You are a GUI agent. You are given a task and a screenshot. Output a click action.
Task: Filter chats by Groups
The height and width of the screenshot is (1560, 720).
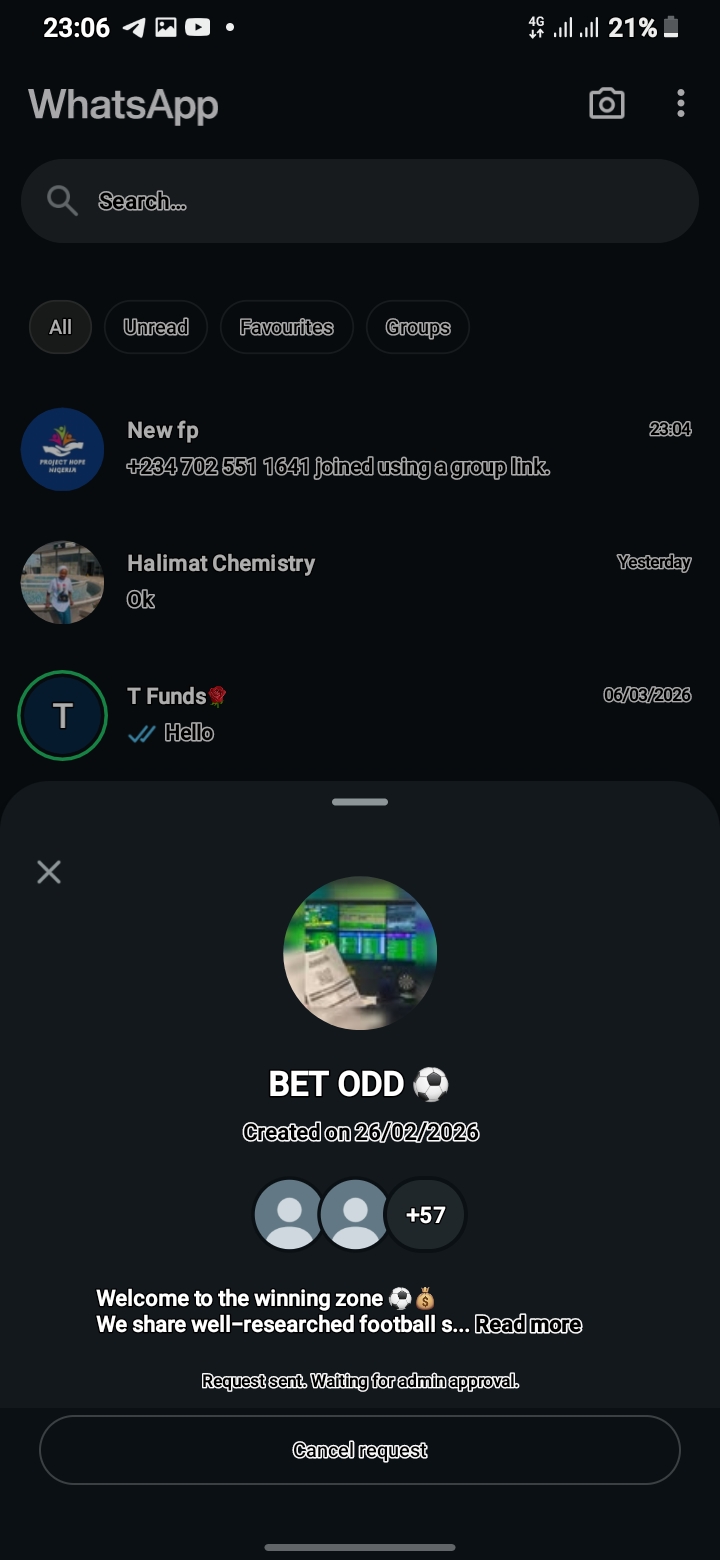click(x=417, y=327)
